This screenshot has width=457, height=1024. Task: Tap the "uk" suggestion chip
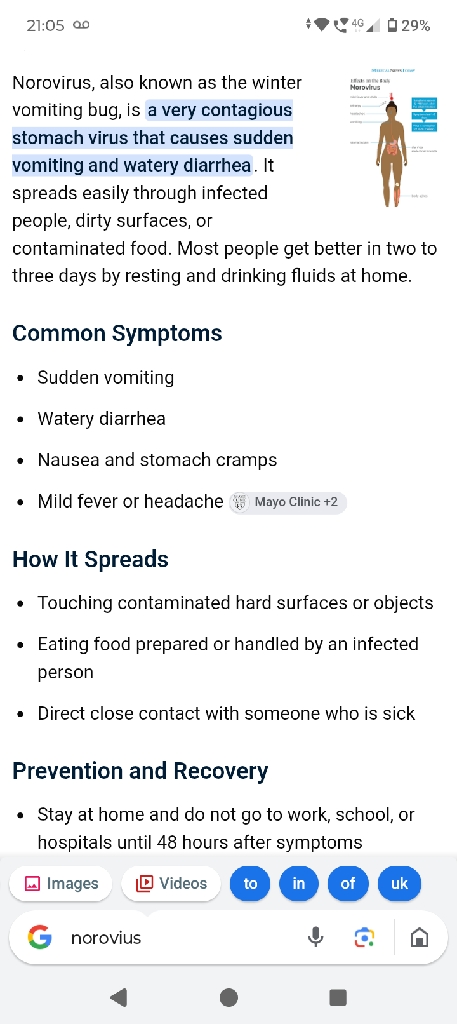pyautogui.click(x=399, y=884)
